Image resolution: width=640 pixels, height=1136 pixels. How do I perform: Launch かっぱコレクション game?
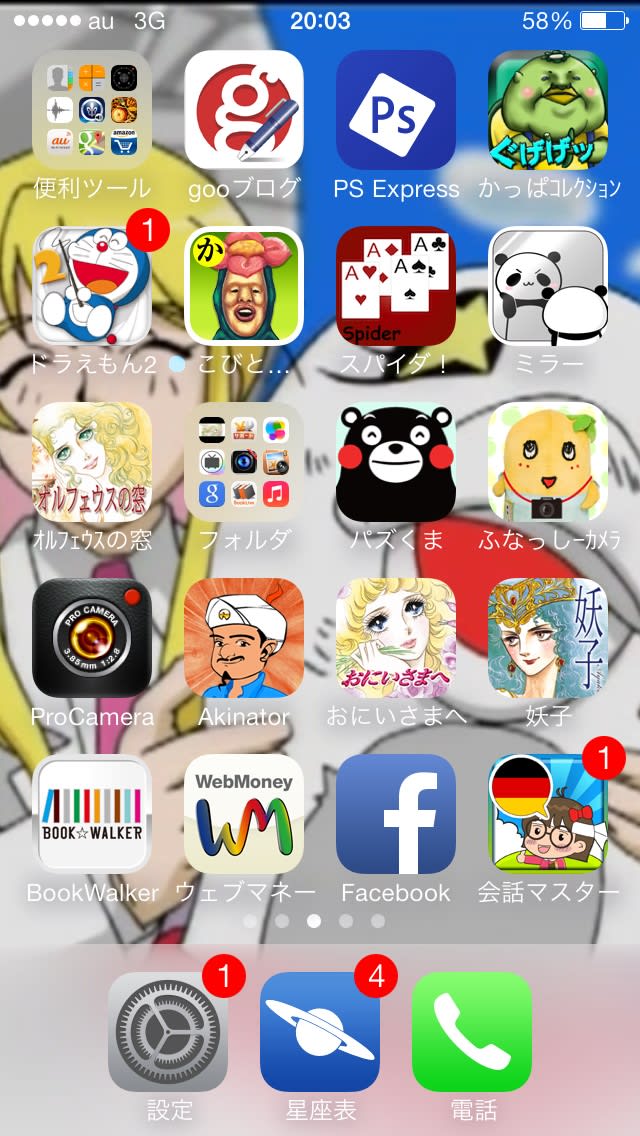548,110
